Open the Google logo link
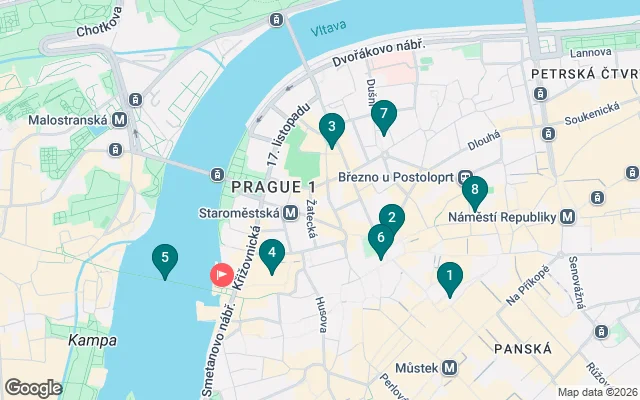This screenshot has height=400, width=640. click(33, 388)
